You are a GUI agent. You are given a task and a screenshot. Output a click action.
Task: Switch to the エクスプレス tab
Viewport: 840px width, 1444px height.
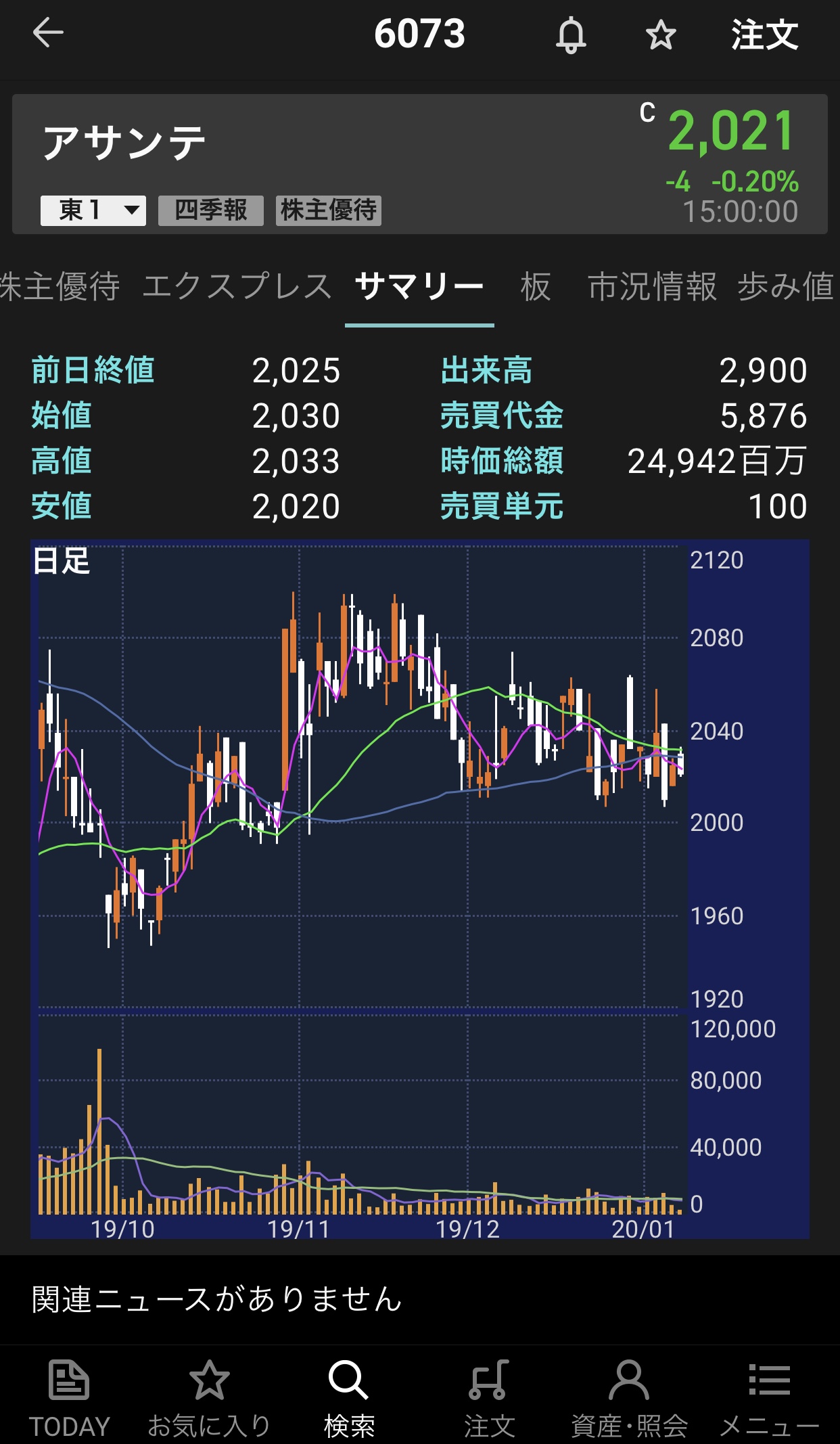[237, 287]
